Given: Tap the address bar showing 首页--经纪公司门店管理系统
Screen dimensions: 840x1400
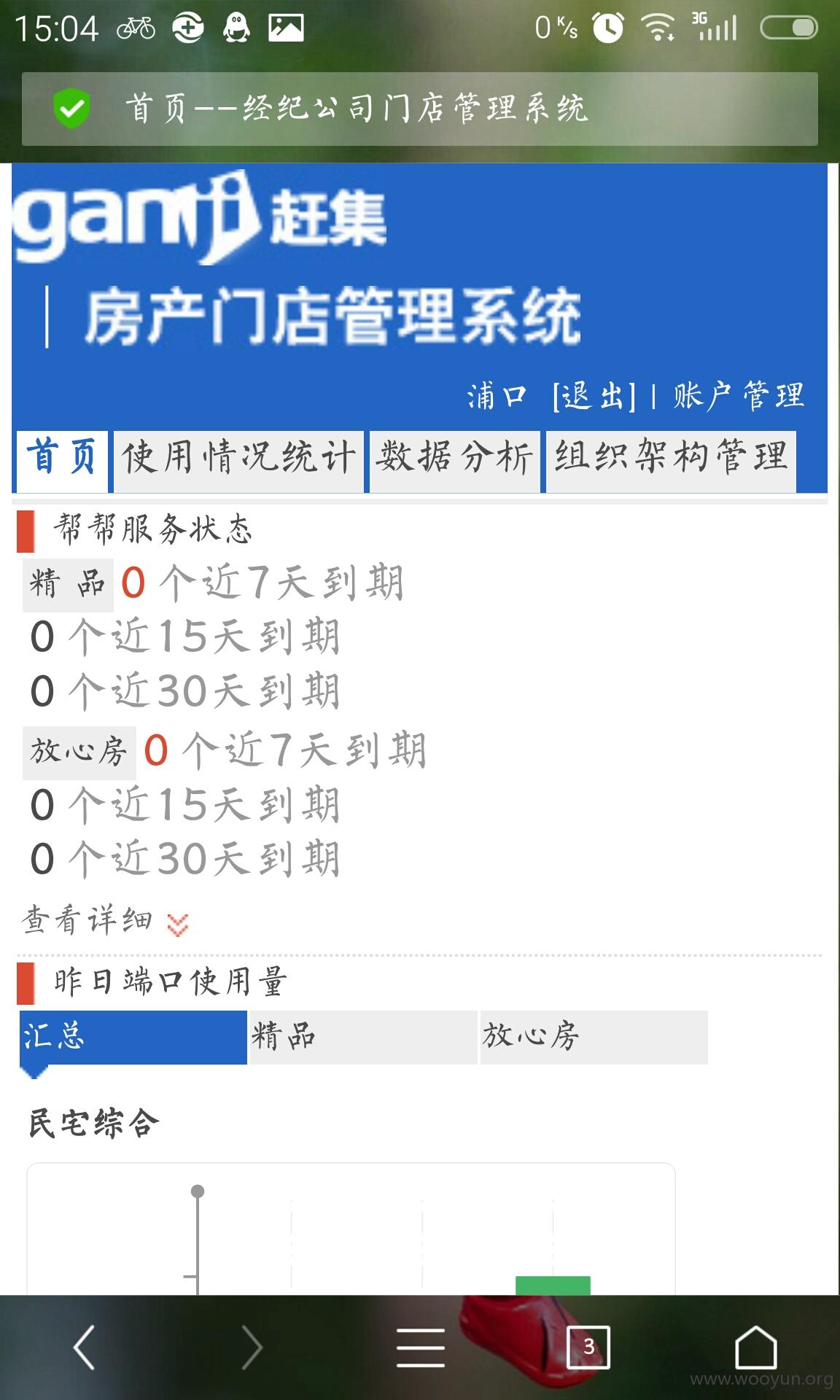Looking at the screenshot, I should tap(419, 109).
